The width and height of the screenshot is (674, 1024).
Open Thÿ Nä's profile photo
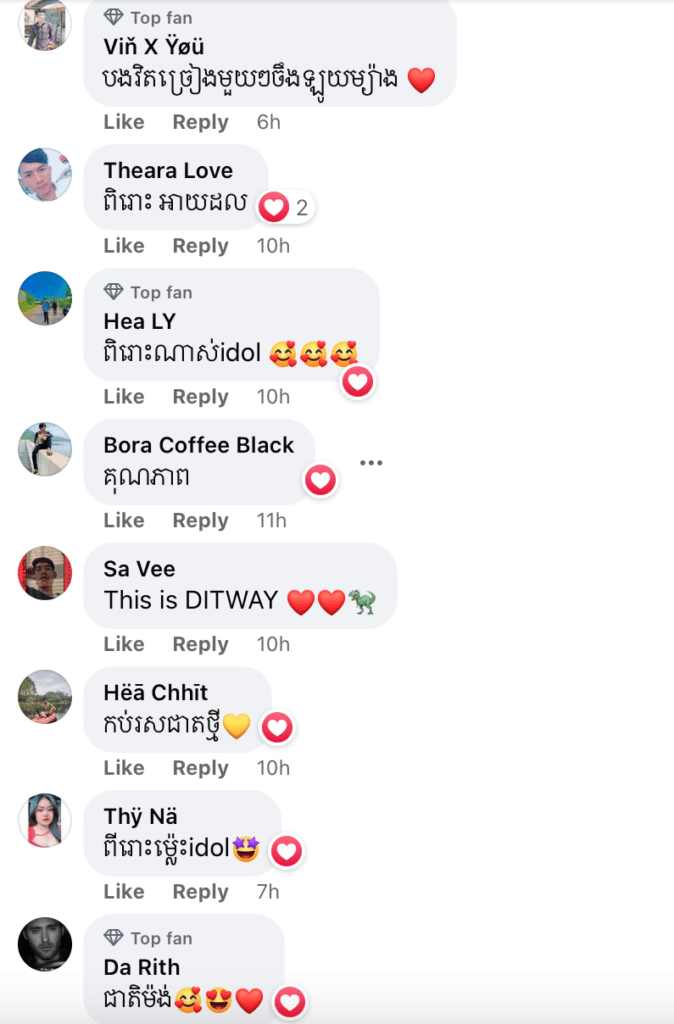coord(45,820)
